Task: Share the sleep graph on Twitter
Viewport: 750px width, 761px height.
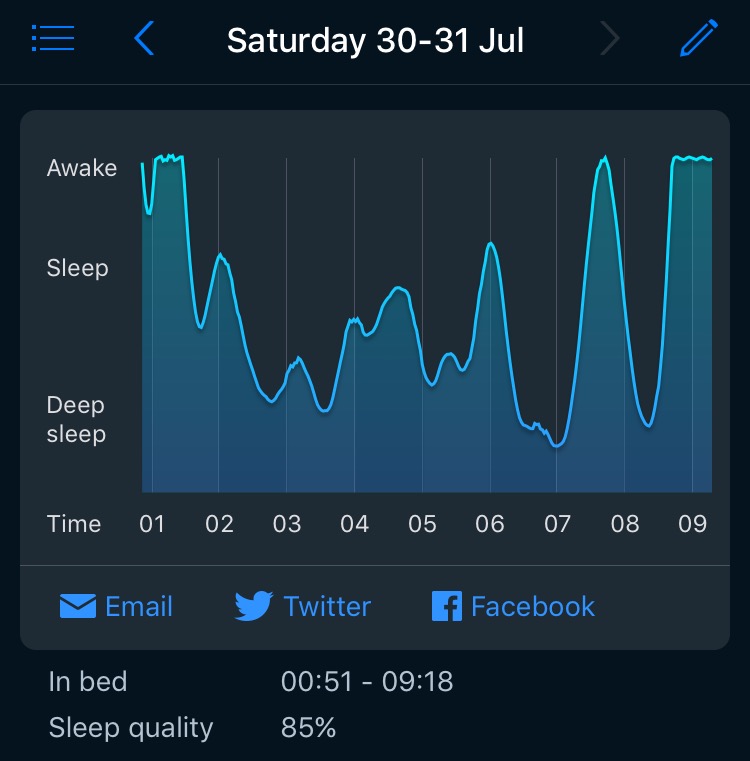Action: (303, 606)
